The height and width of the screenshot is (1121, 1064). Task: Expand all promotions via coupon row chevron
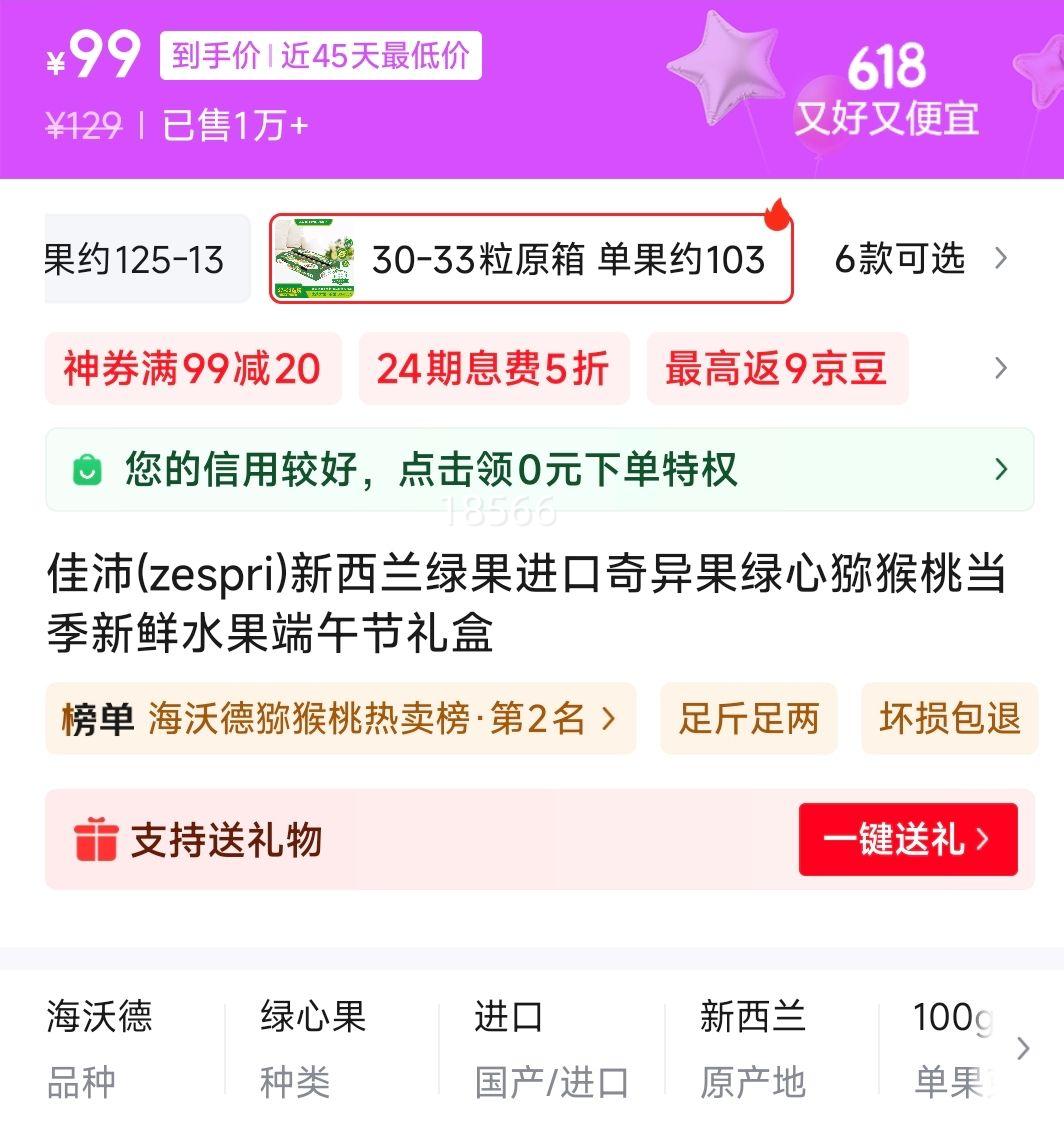1000,369
